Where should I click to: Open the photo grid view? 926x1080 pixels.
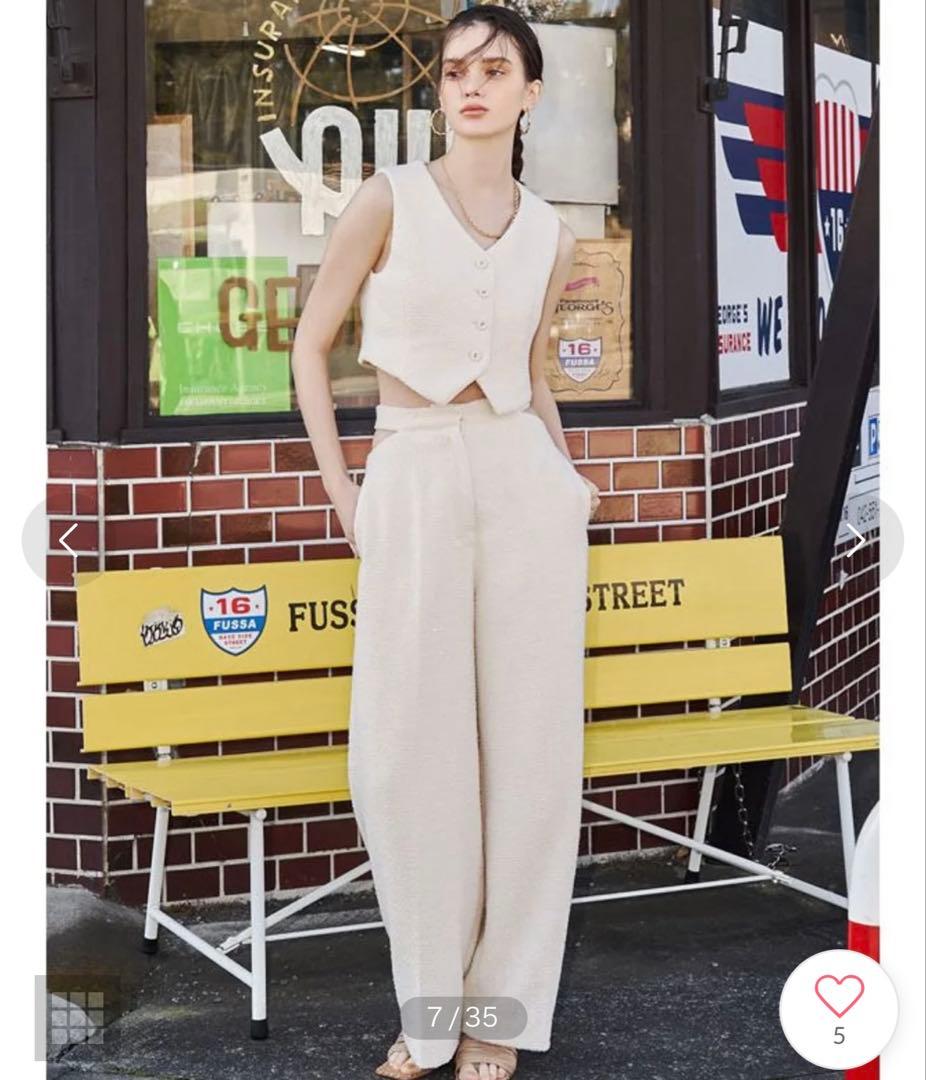tap(78, 1015)
